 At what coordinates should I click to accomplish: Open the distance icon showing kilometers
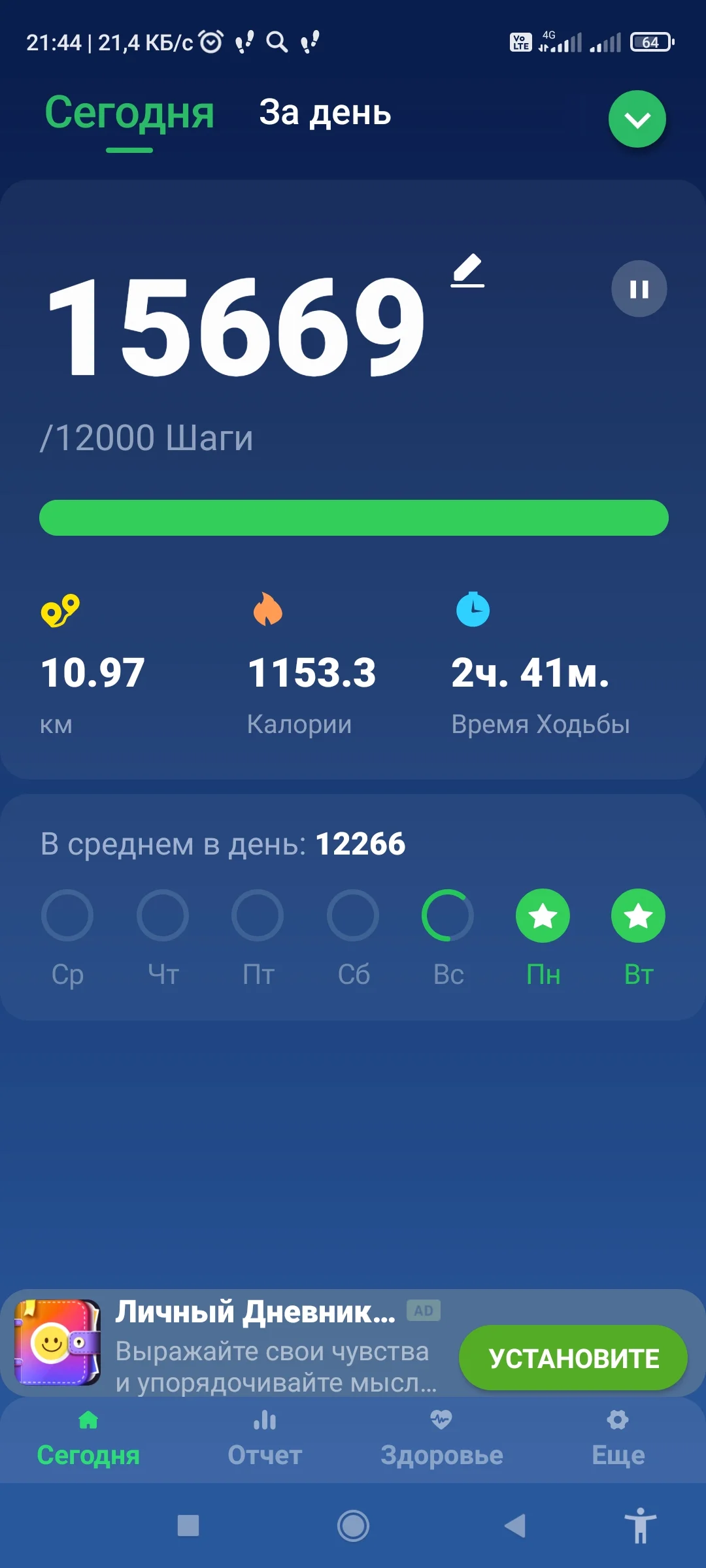[x=62, y=613]
